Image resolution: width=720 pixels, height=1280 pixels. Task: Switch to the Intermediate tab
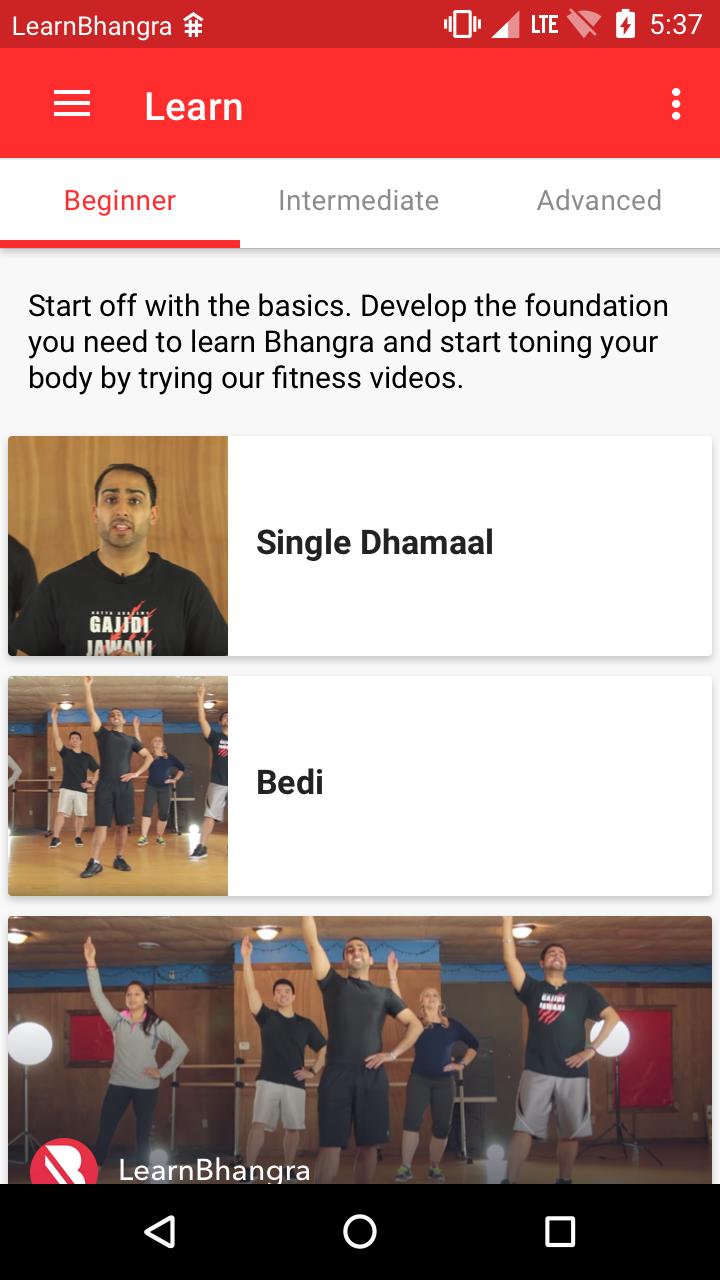[x=359, y=200]
